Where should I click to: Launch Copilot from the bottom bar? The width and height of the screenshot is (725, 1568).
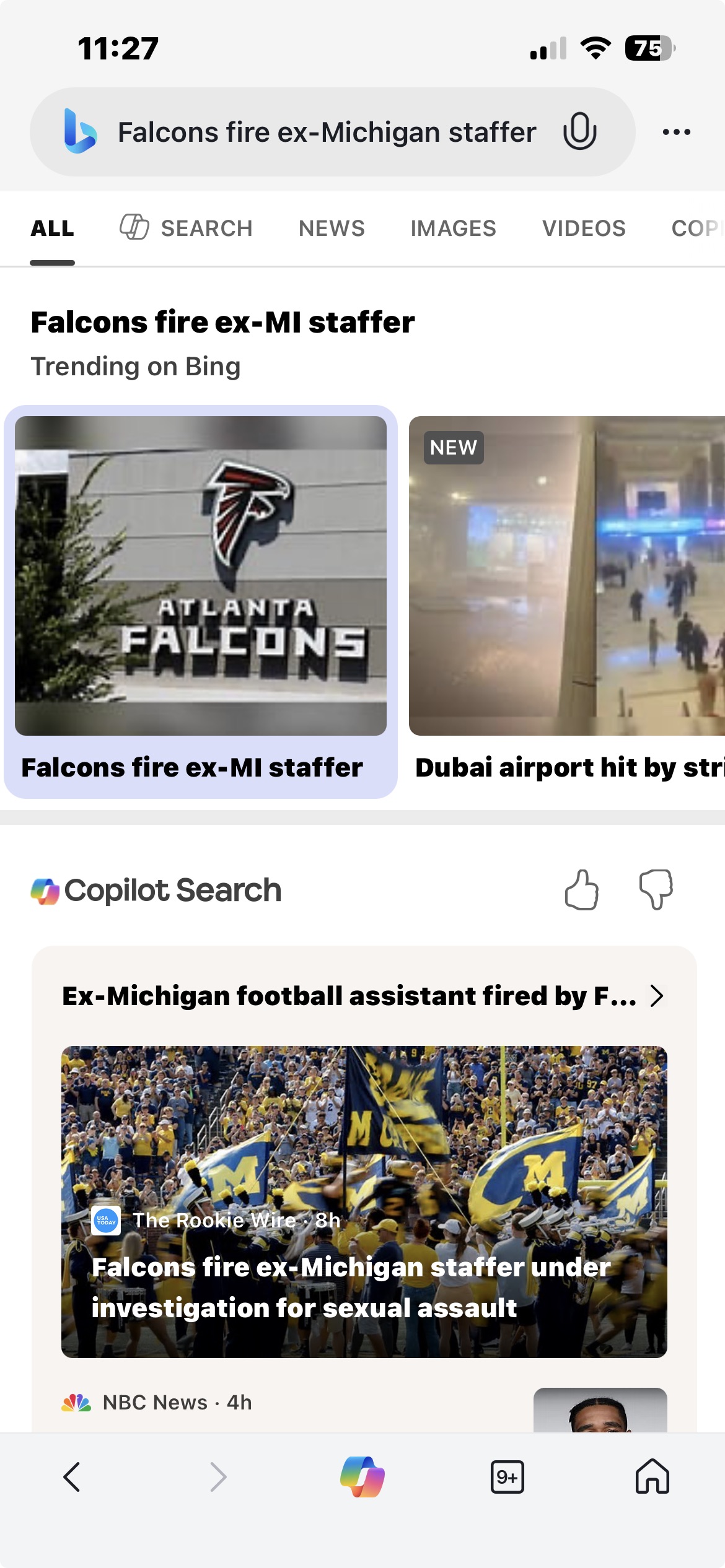[x=362, y=1477]
